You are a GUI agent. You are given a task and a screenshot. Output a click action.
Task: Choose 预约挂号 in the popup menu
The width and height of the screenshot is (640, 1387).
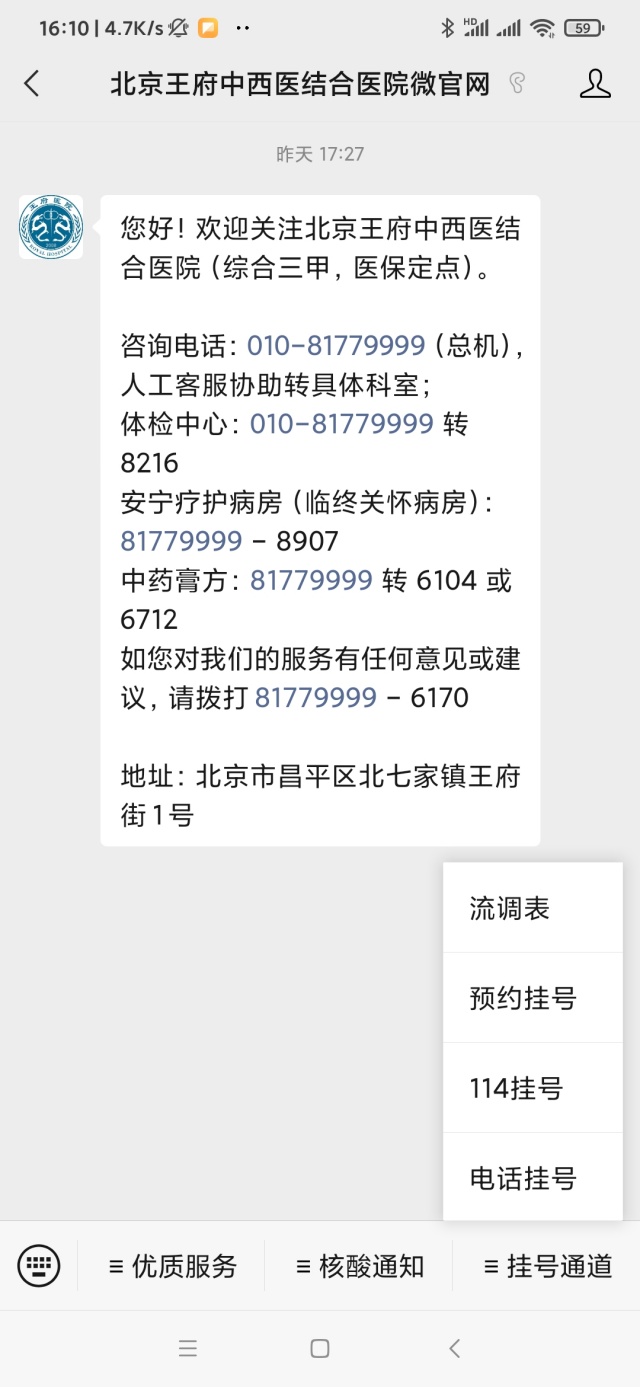pos(533,998)
